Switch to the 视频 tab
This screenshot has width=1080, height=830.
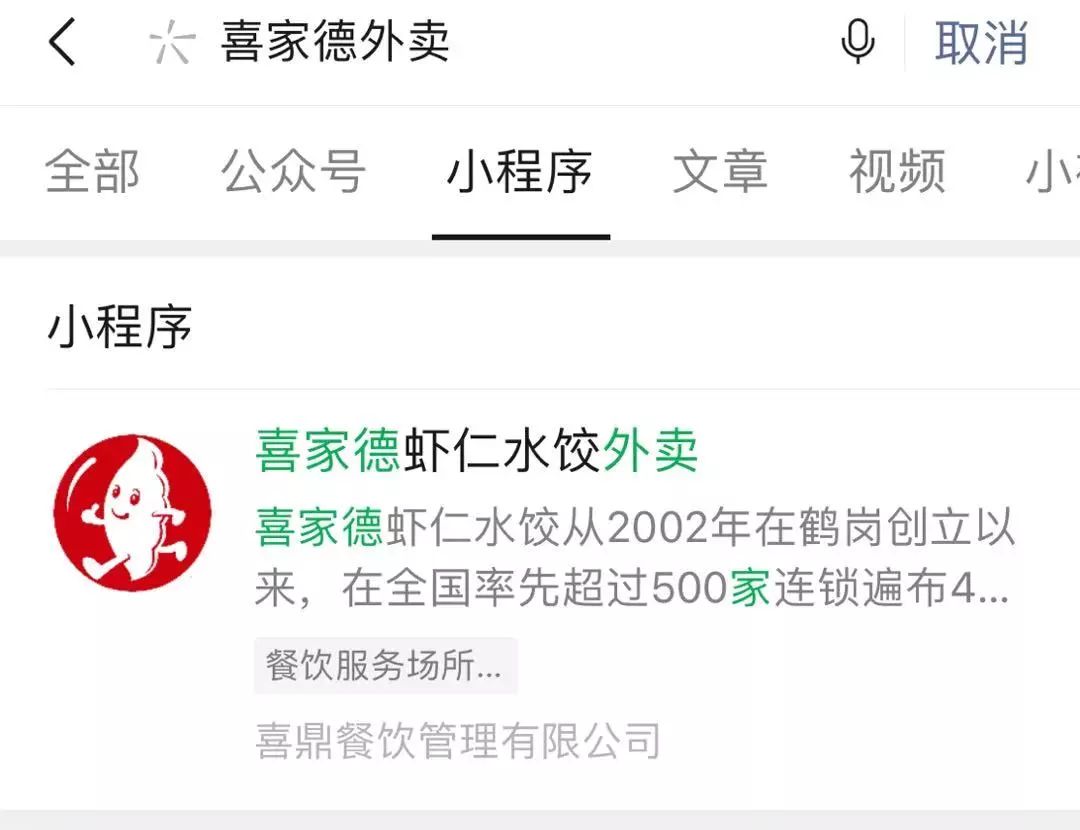point(897,172)
